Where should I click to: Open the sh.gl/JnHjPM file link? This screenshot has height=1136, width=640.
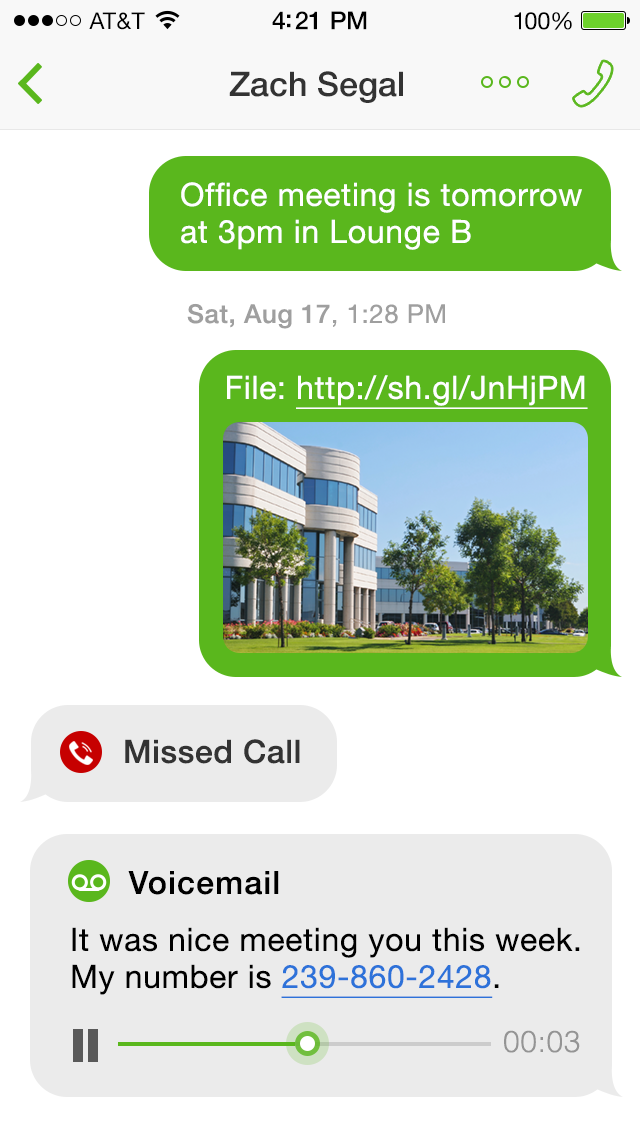tap(441, 388)
